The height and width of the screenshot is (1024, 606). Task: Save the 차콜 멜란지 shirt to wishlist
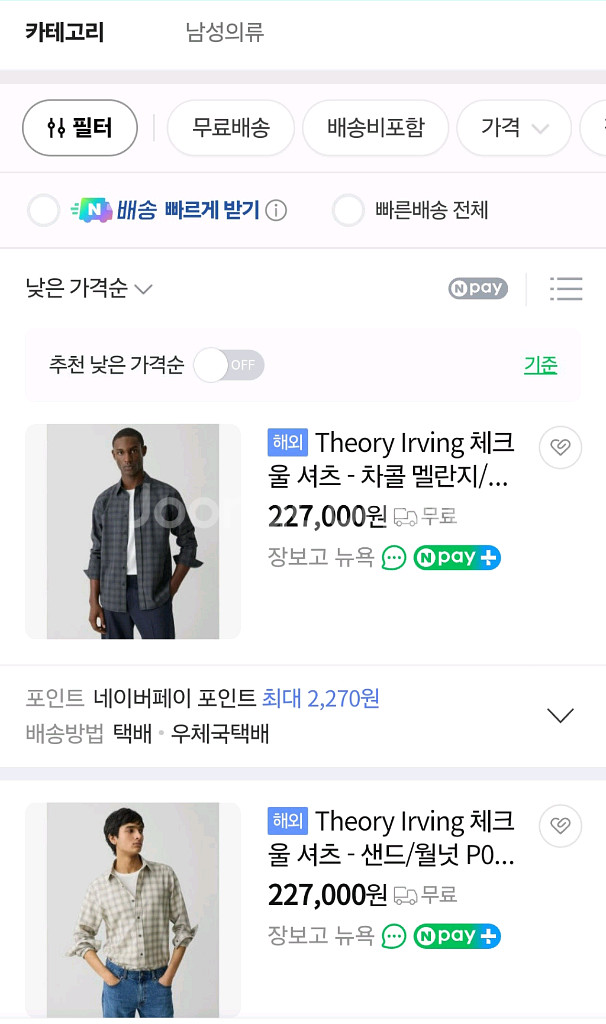(560, 447)
